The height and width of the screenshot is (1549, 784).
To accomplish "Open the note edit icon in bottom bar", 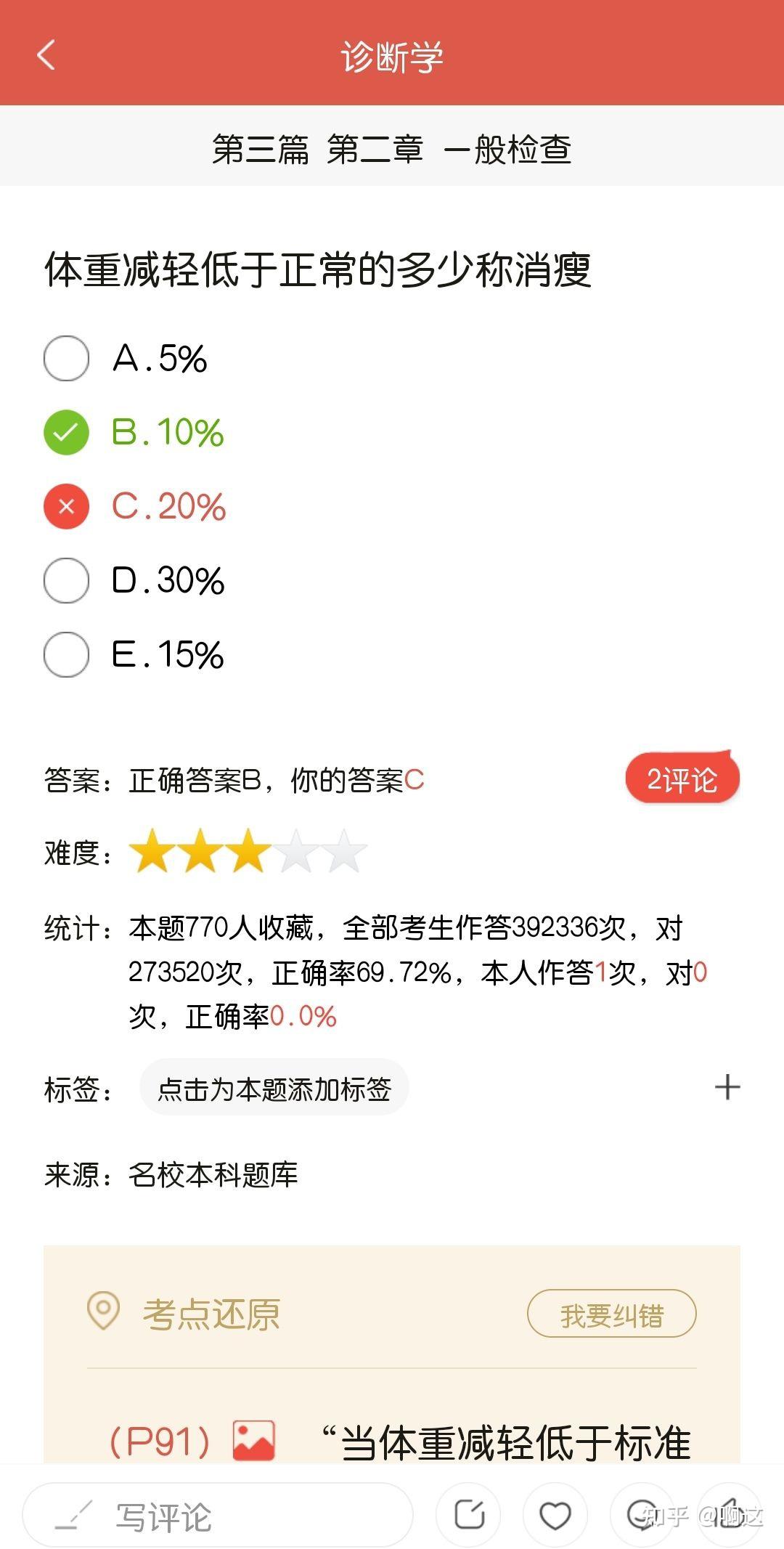I will (x=469, y=1515).
